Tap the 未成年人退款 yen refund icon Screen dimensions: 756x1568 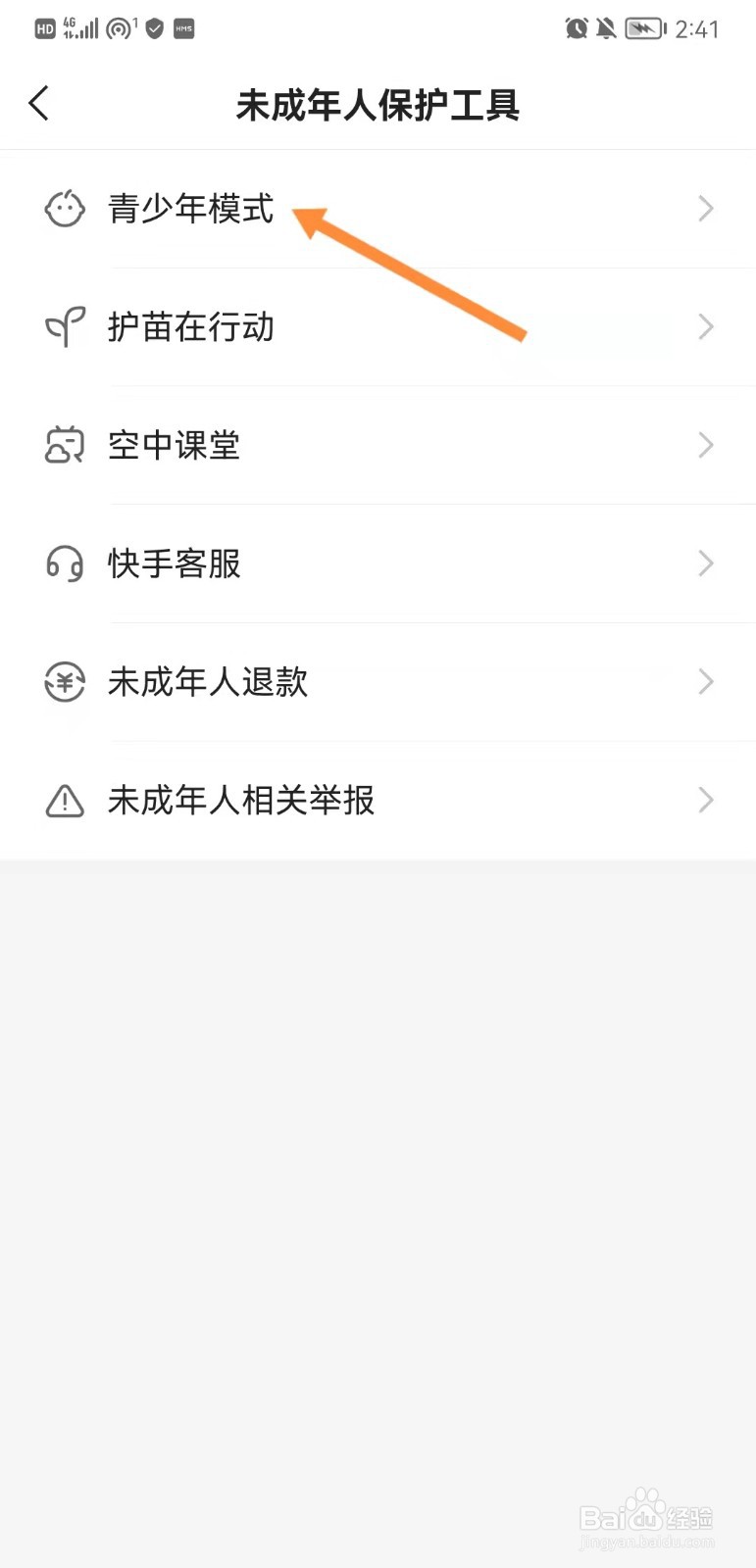(x=65, y=683)
